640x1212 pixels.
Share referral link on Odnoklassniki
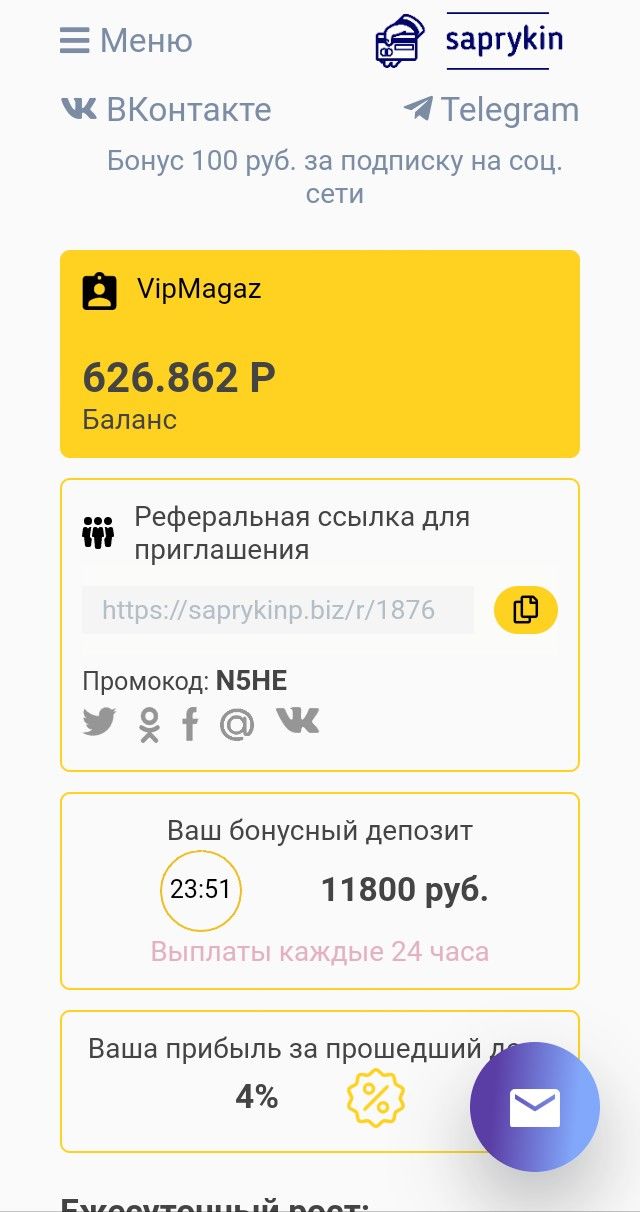149,724
